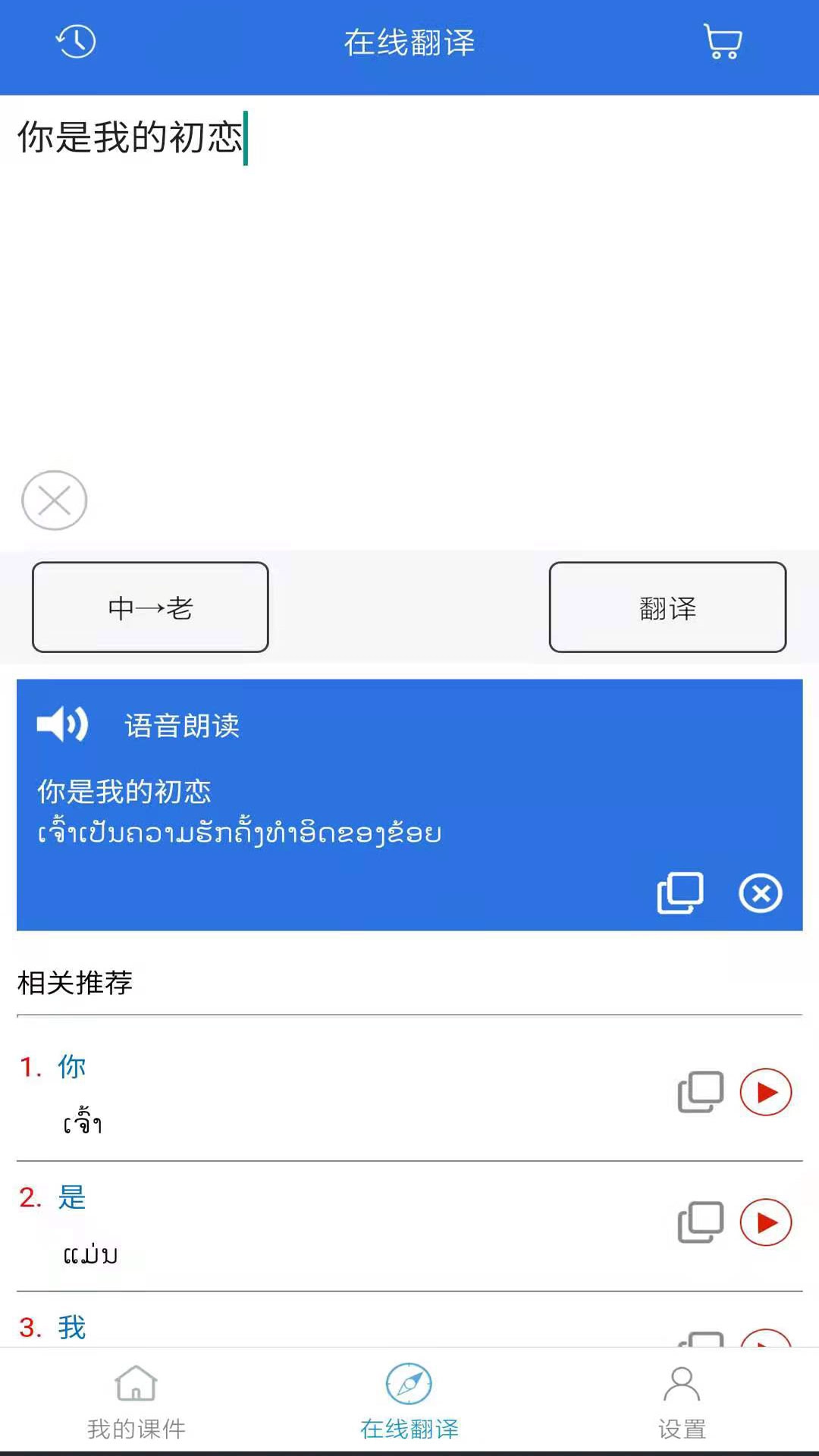Open the shopping cart
Image resolution: width=819 pixels, height=1456 pixels.
tap(720, 42)
